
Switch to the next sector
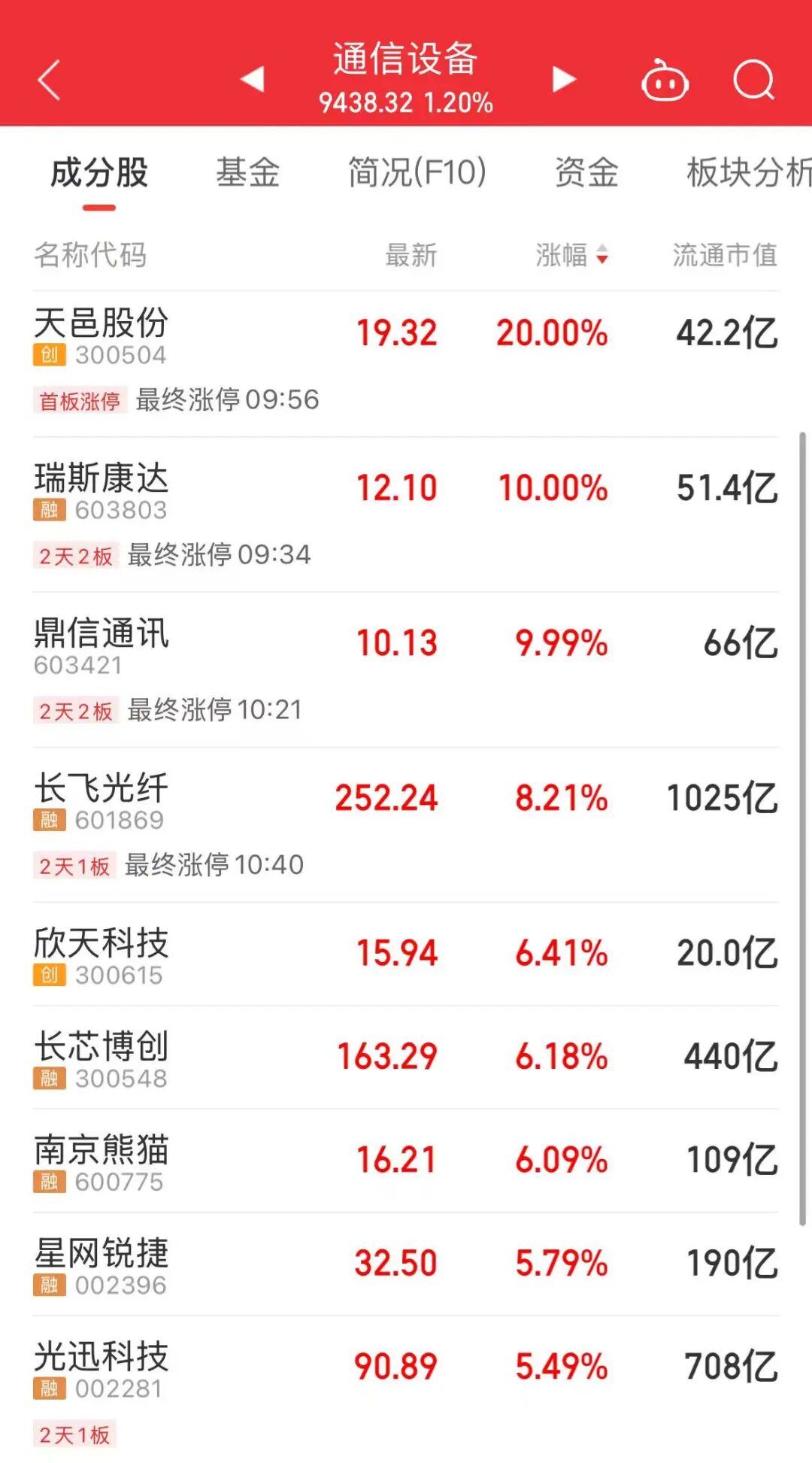[x=563, y=78]
